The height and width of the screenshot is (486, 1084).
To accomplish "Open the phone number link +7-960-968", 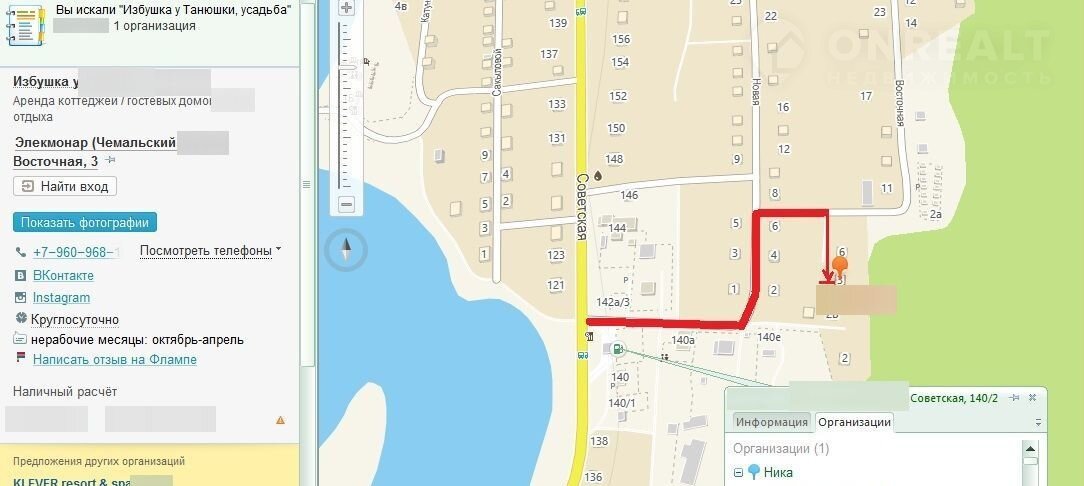I will (x=77, y=252).
